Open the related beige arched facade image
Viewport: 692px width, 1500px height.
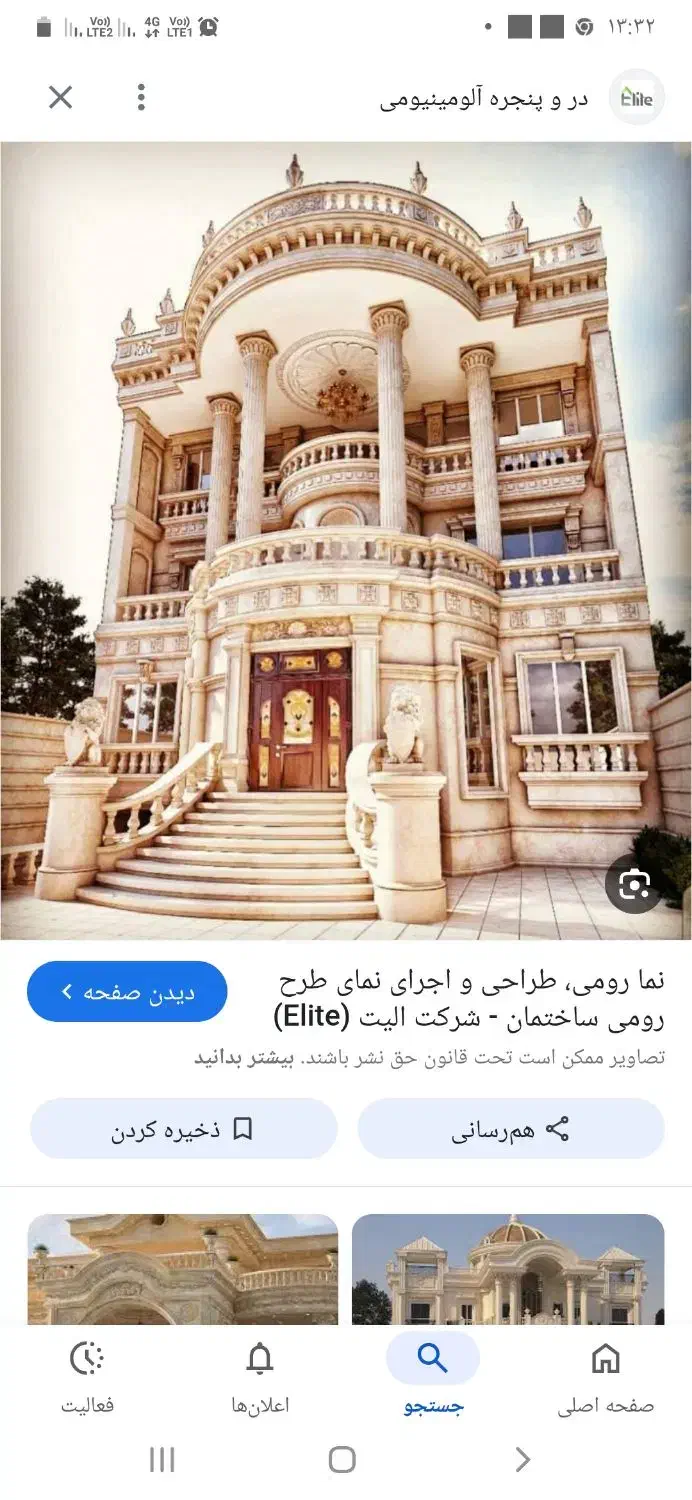(183, 1270)
